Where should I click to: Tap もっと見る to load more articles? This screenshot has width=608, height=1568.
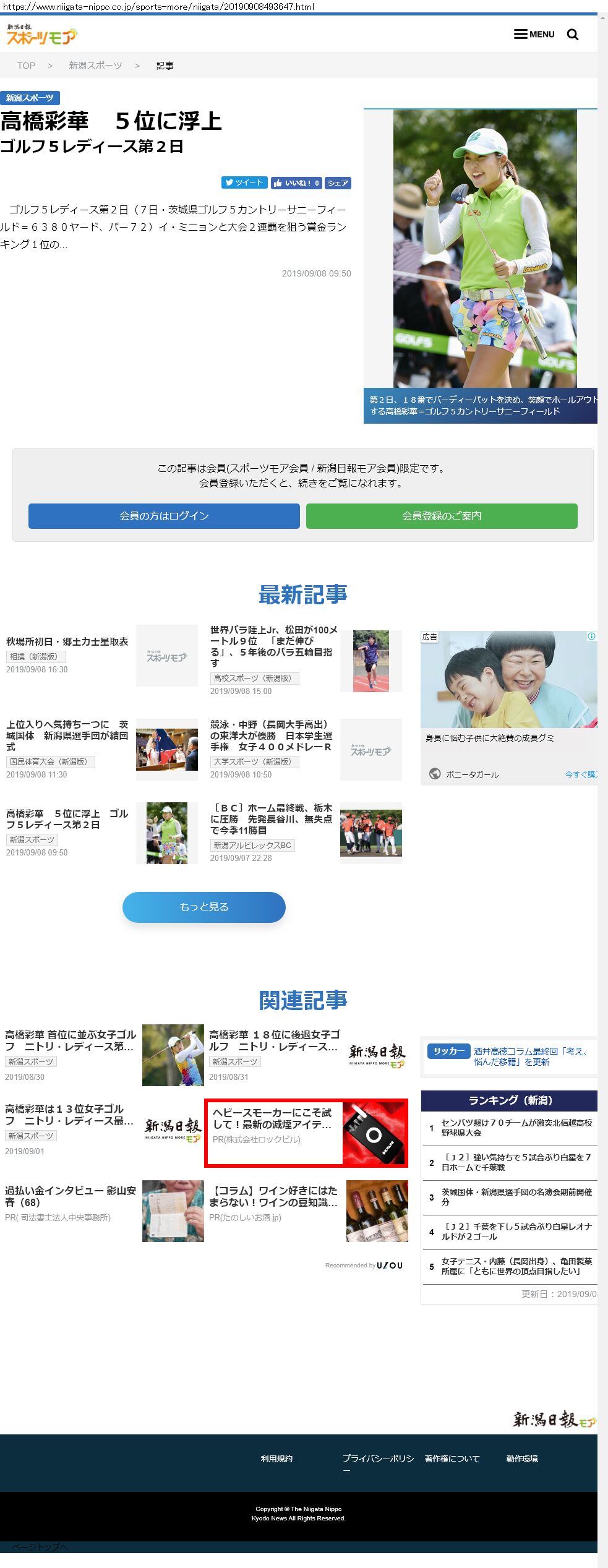203,907
